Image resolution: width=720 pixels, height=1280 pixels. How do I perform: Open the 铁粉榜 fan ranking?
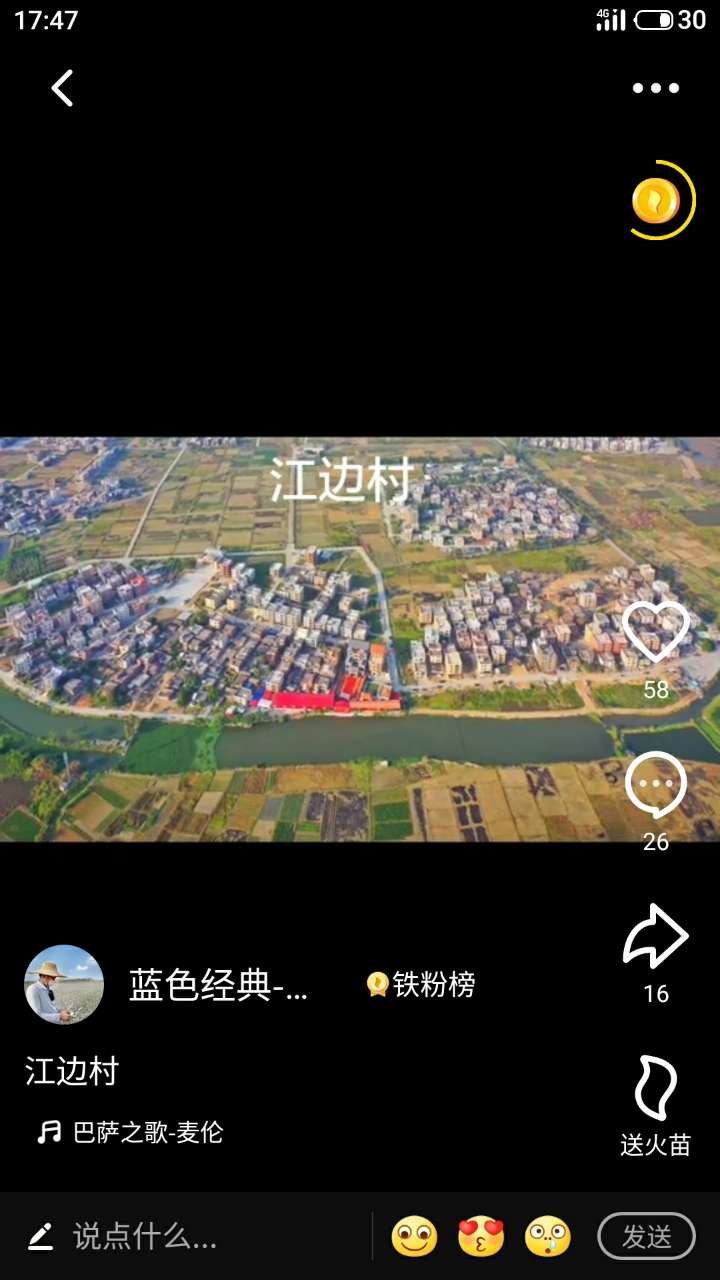[421, 985]
